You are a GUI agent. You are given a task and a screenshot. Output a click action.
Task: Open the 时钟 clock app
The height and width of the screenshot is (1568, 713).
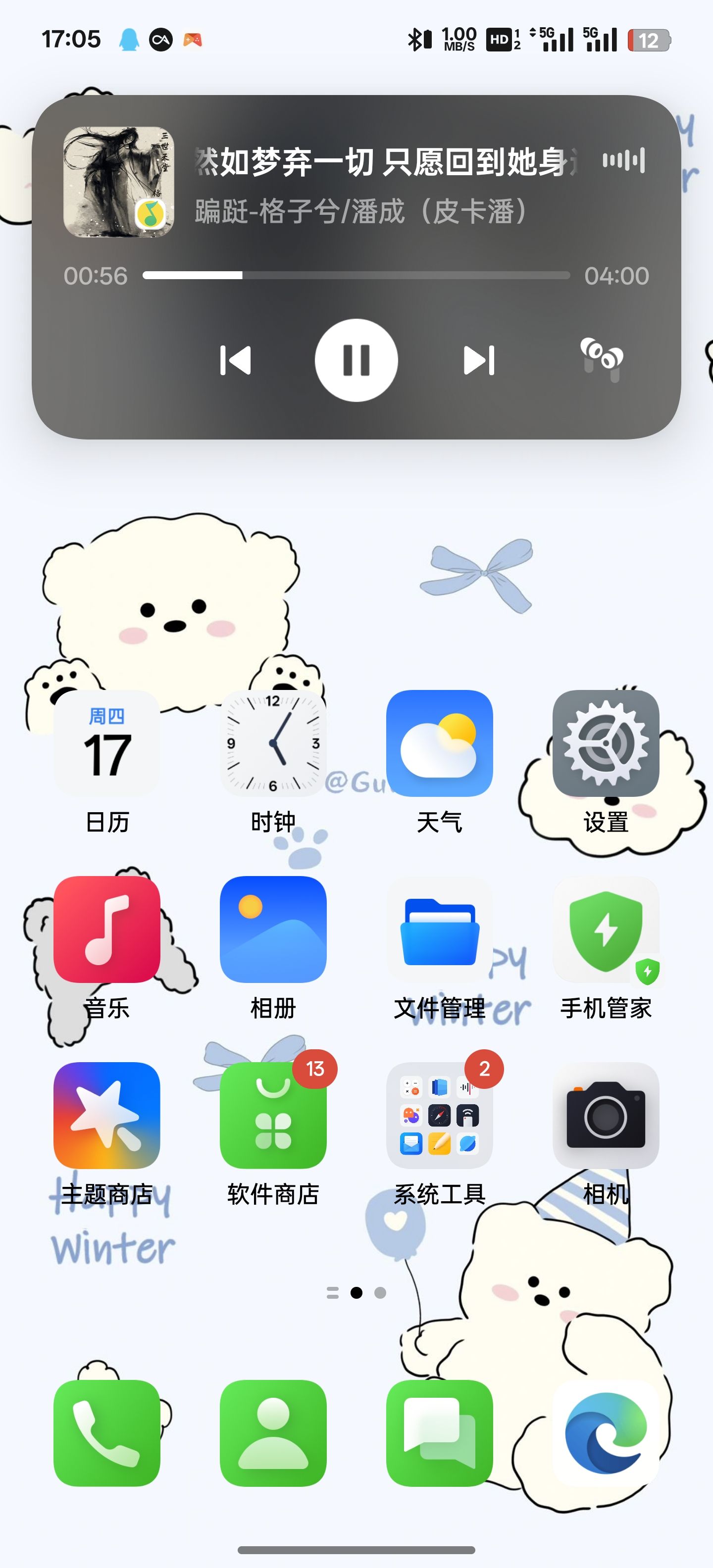click(x=273, y=743)
